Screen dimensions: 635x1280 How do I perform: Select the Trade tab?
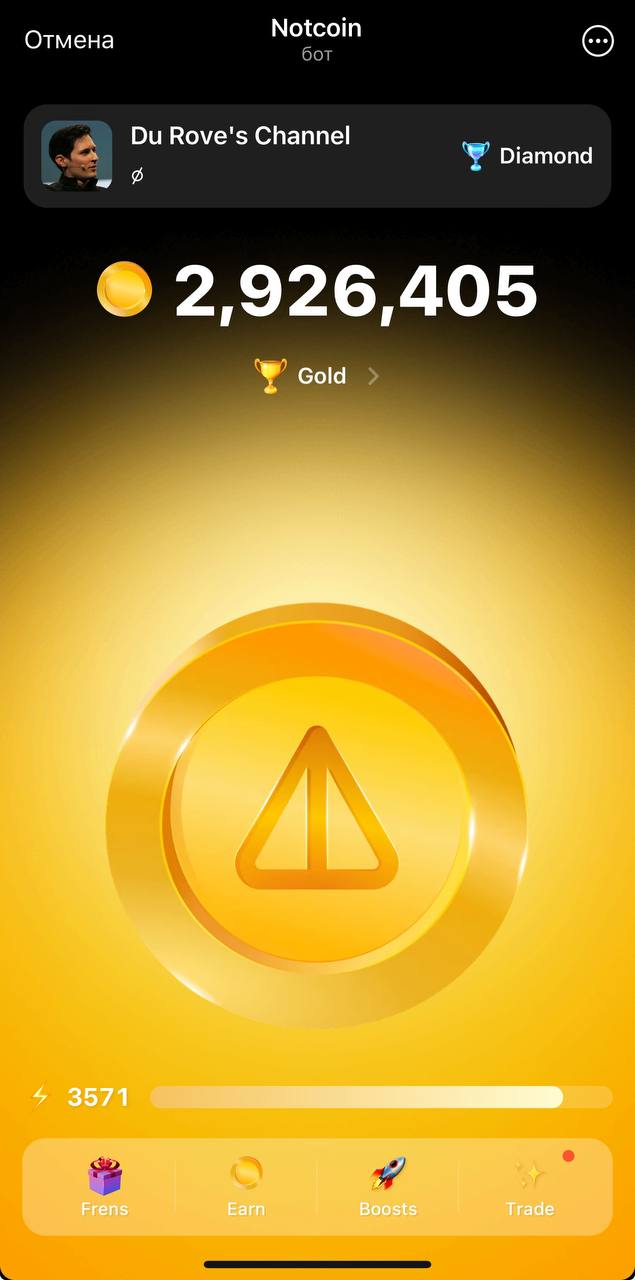coord(530,1187)
